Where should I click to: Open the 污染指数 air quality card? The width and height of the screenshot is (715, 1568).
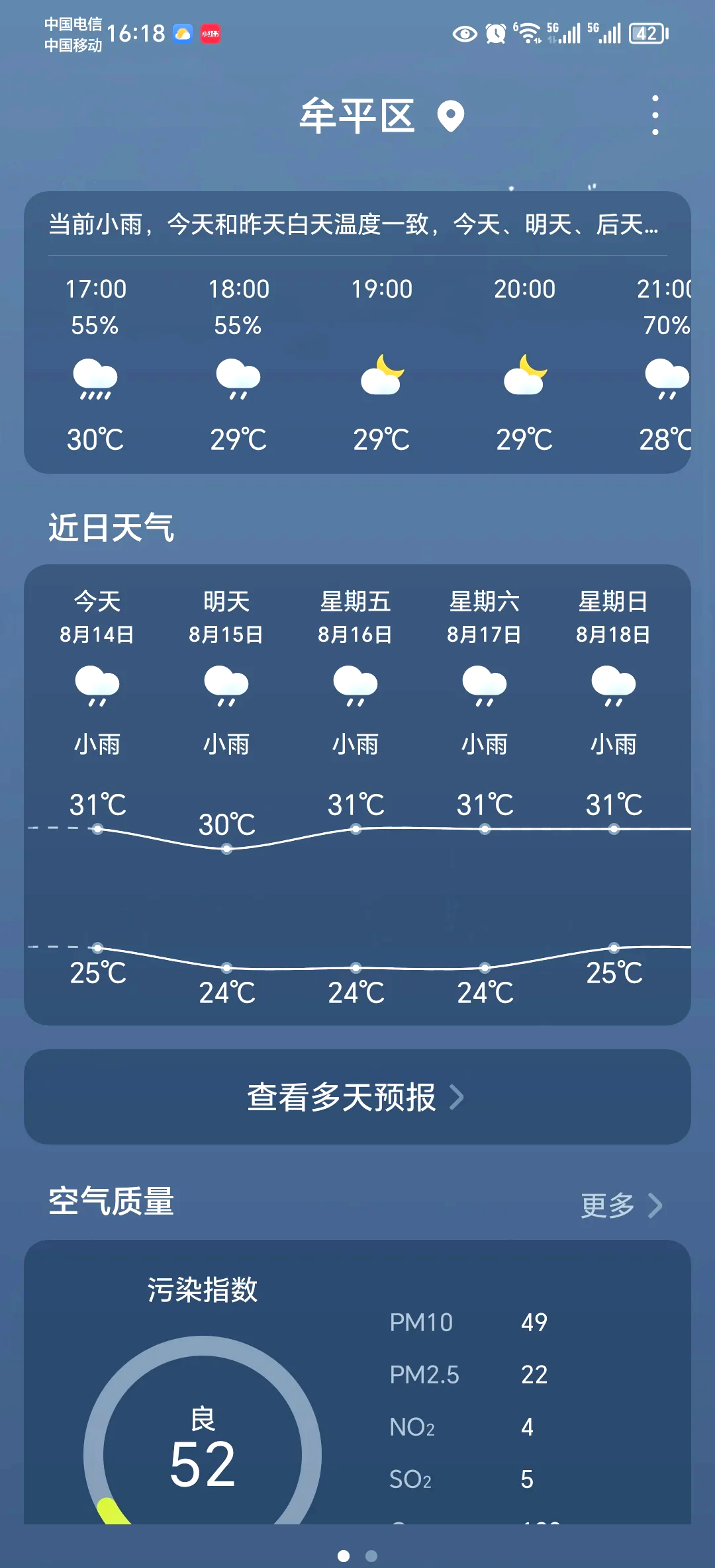[358, 1382]
